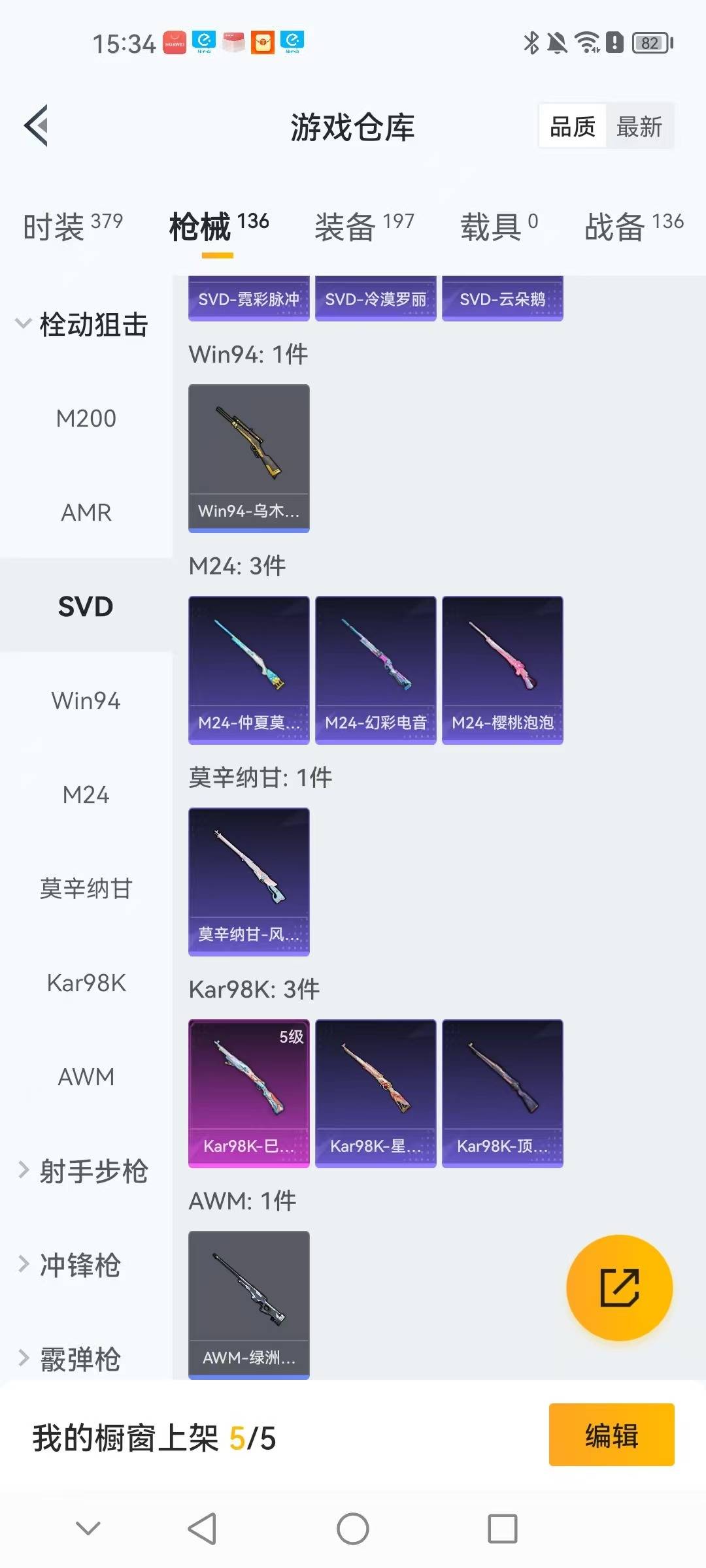Tap the 编辑 button
706x1568 pixels.
tap(611, 1435)
